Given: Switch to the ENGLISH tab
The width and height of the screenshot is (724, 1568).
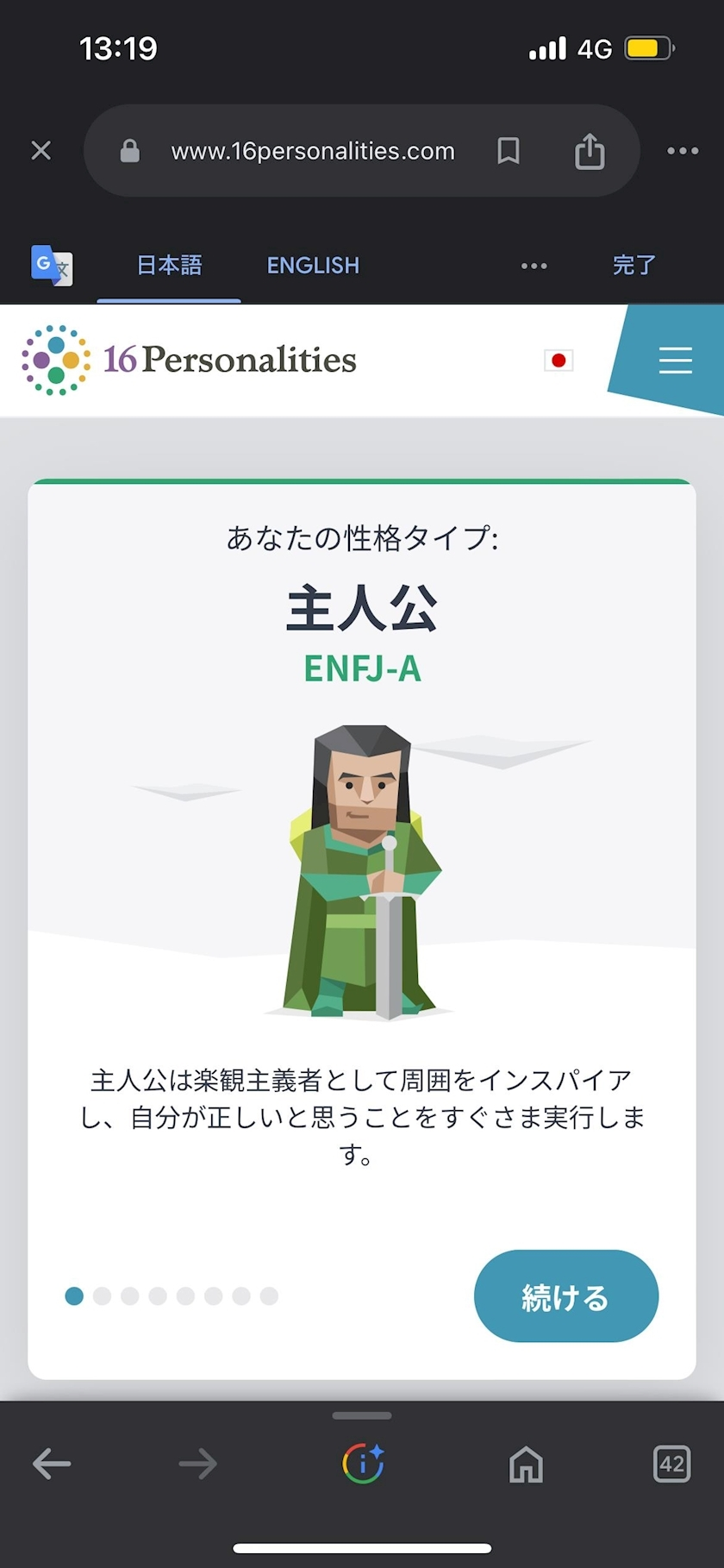Looking at the screenshot, I should [313, 265].
